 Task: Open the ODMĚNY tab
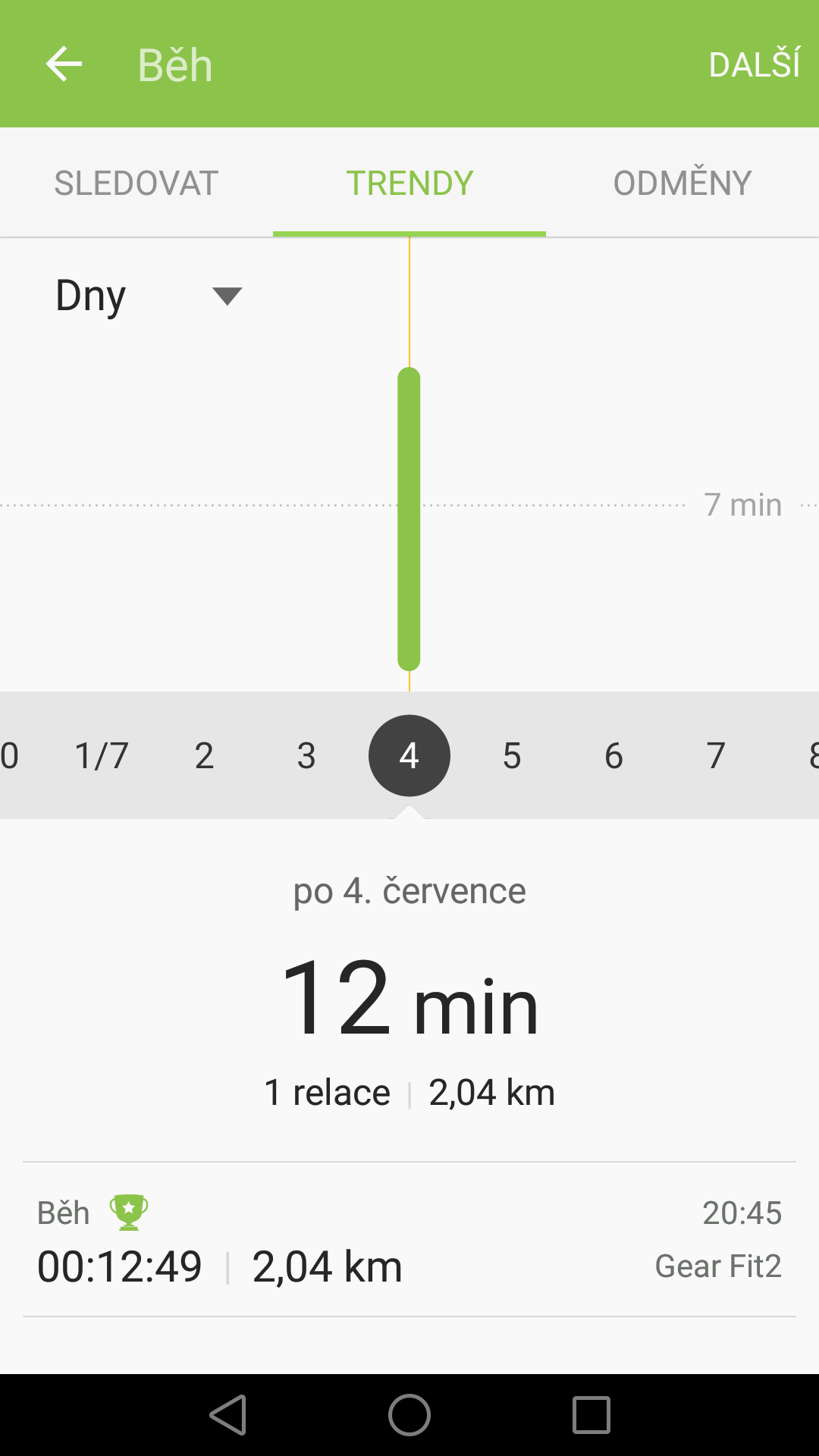pyautogui.click(x=682, y=183)
